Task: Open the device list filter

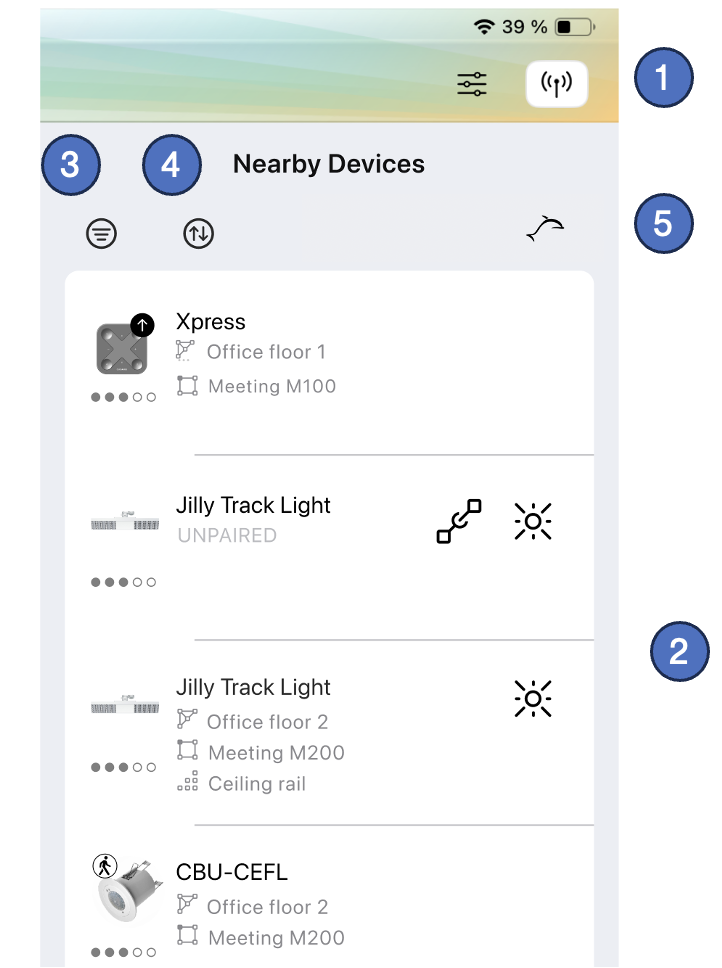Action: coord(101,234)
